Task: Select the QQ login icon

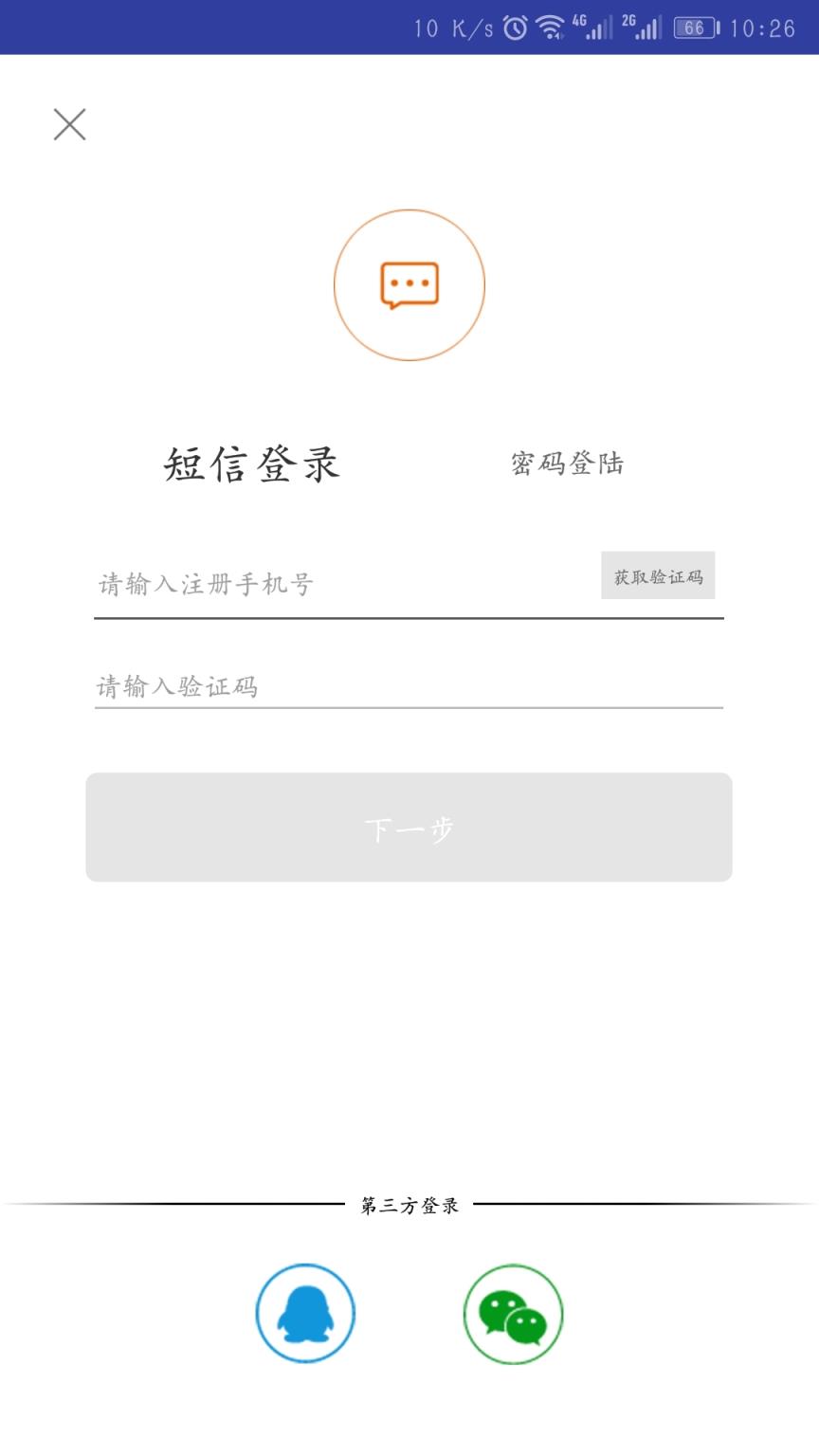Action: tap(305, 1315)
